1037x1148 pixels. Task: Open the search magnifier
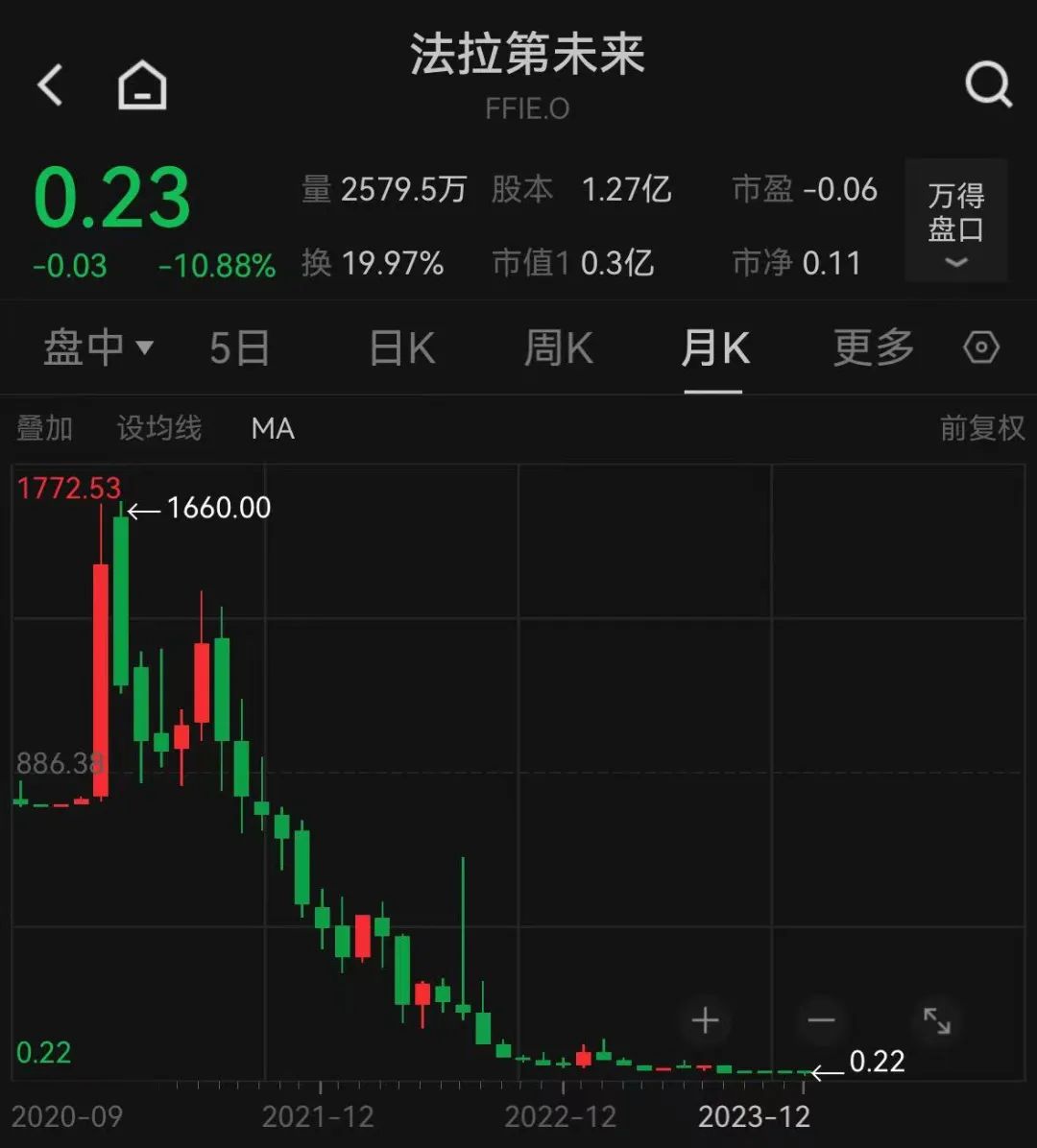click(989, 84)
